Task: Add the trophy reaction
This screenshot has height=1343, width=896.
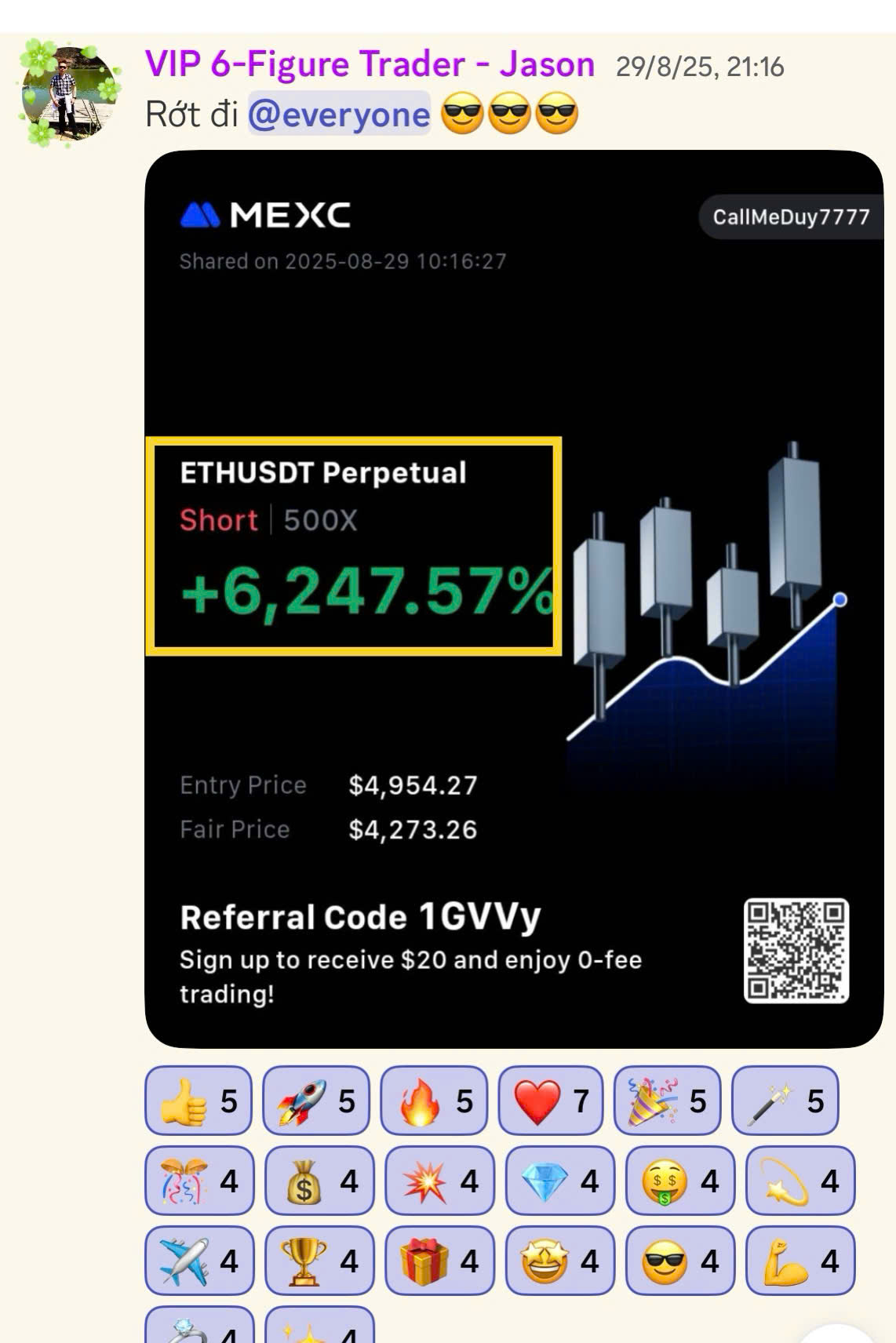Action: (x=319, y=1261)
